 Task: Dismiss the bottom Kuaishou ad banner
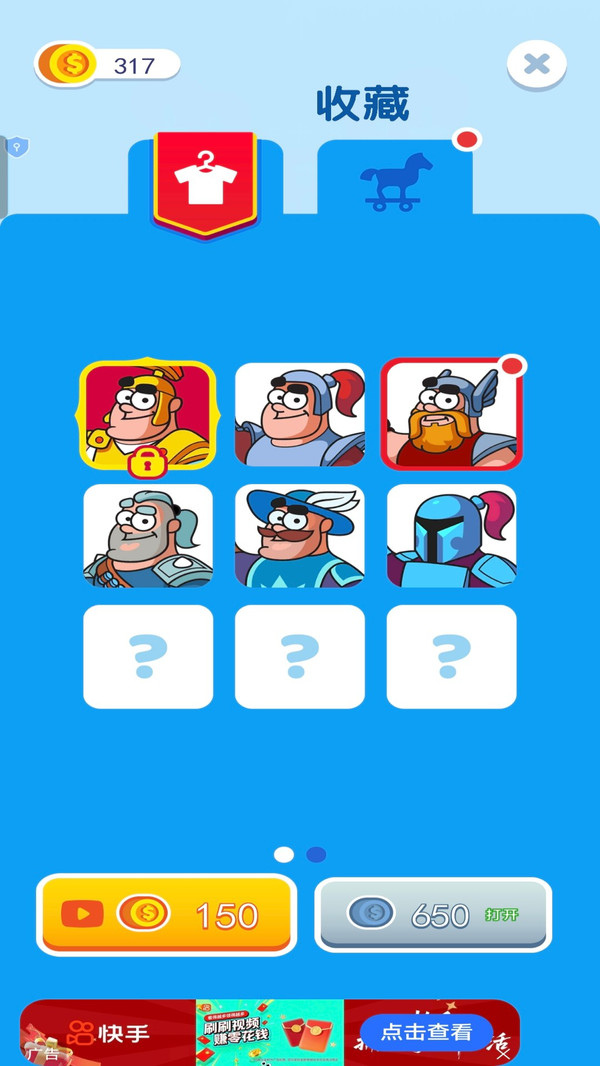click(503, 1054)
